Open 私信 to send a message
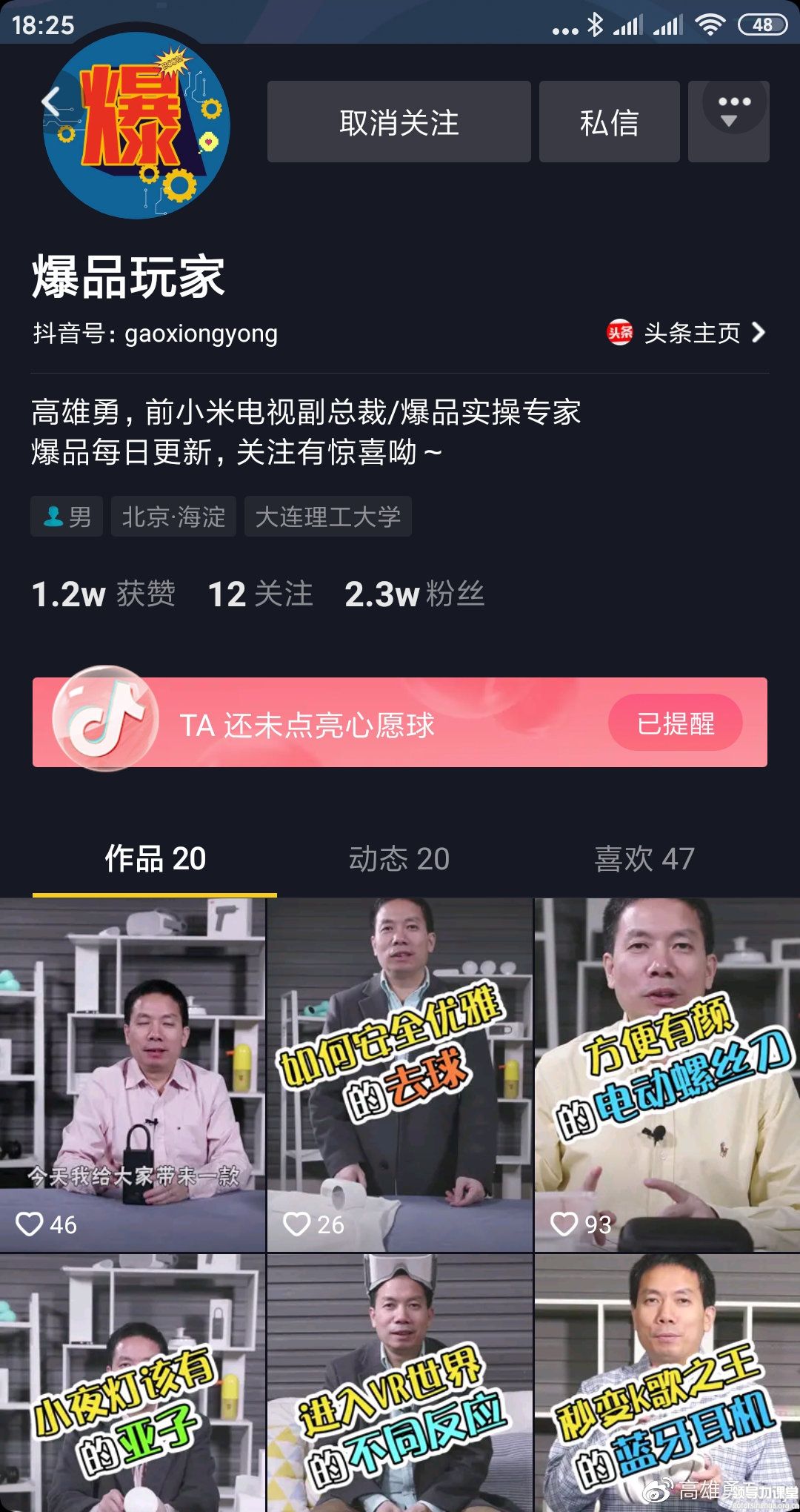800x1512 pixels. tap(609, 122)
